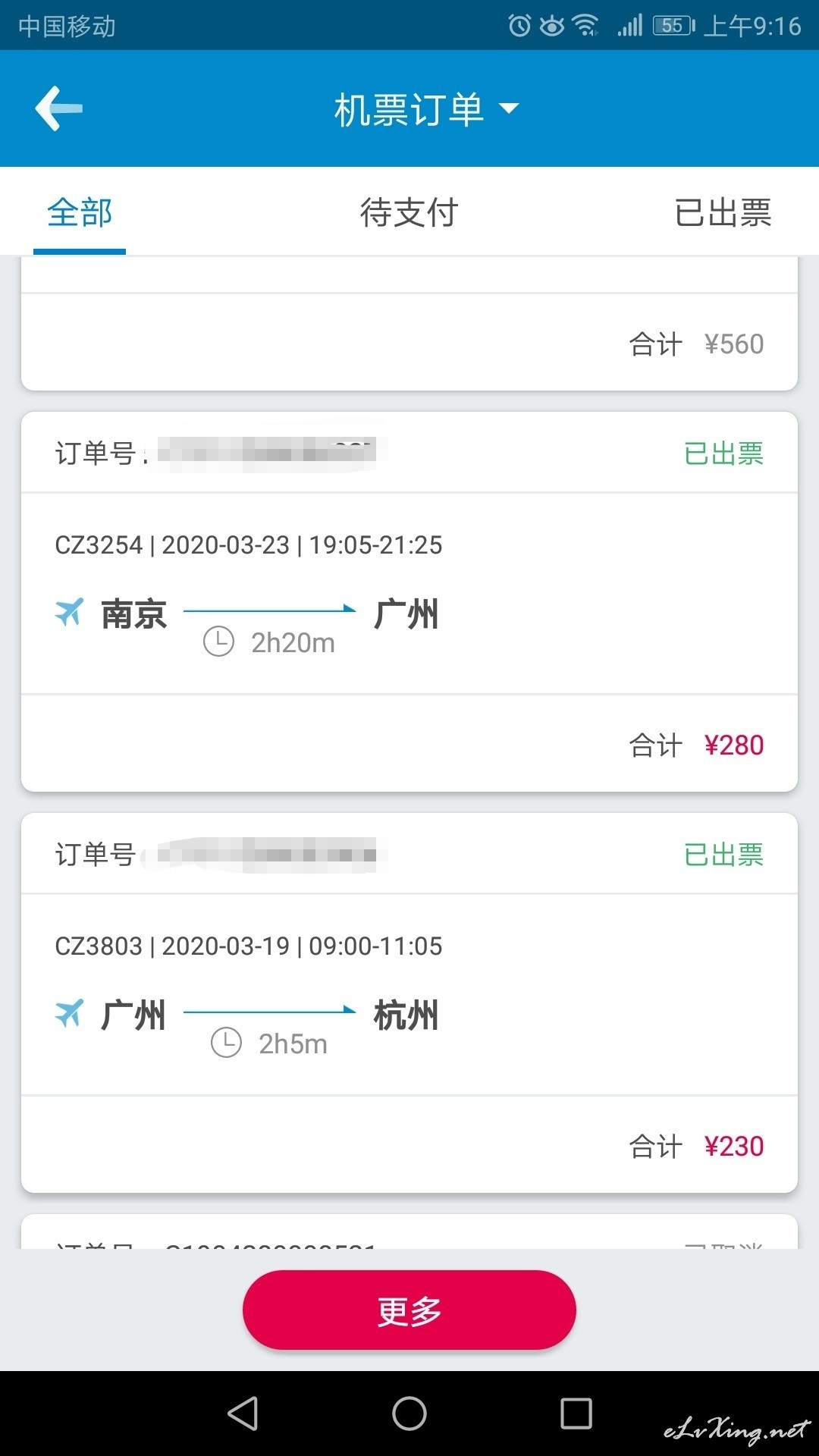Select the 全部 tab

(x=80, y=212)
